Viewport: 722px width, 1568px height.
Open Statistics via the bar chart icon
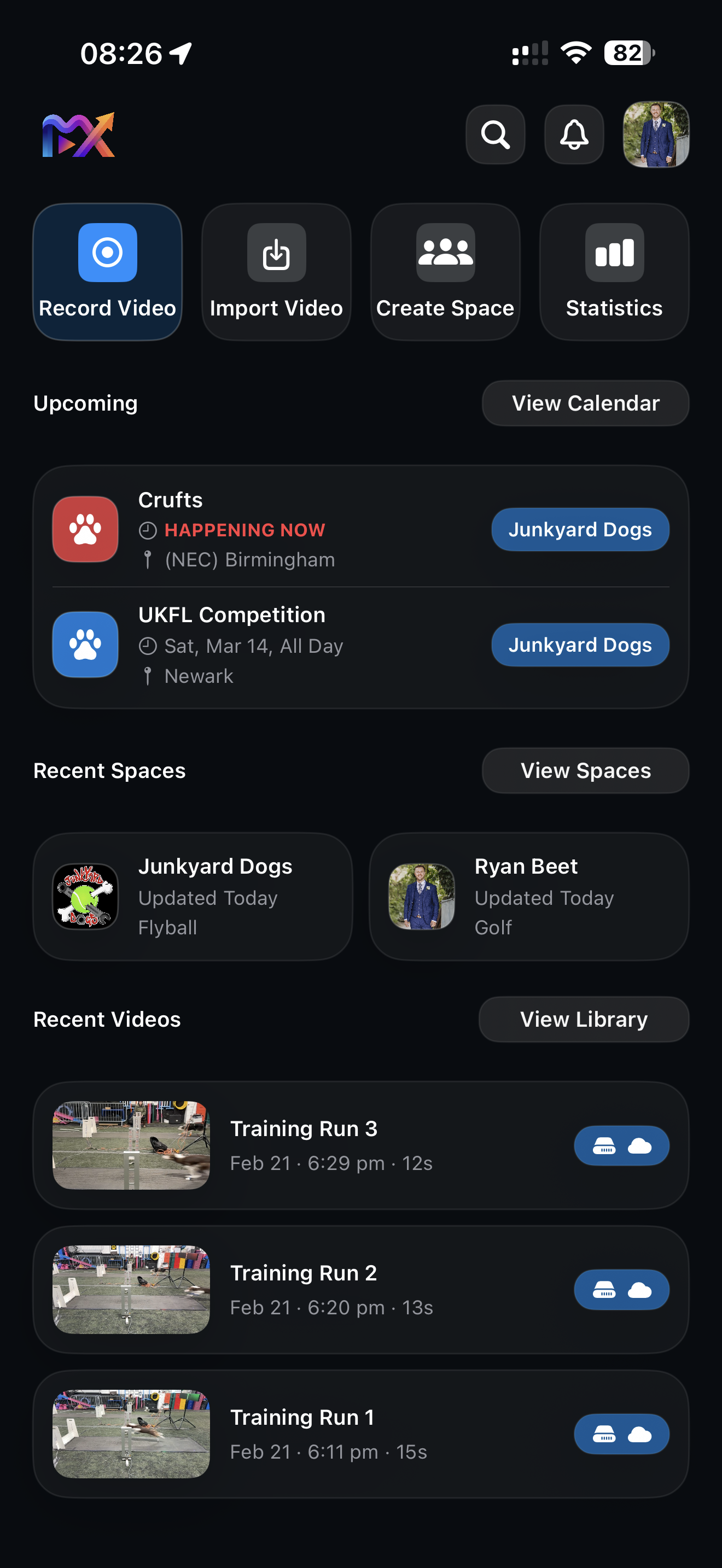[x=613, y=253]
